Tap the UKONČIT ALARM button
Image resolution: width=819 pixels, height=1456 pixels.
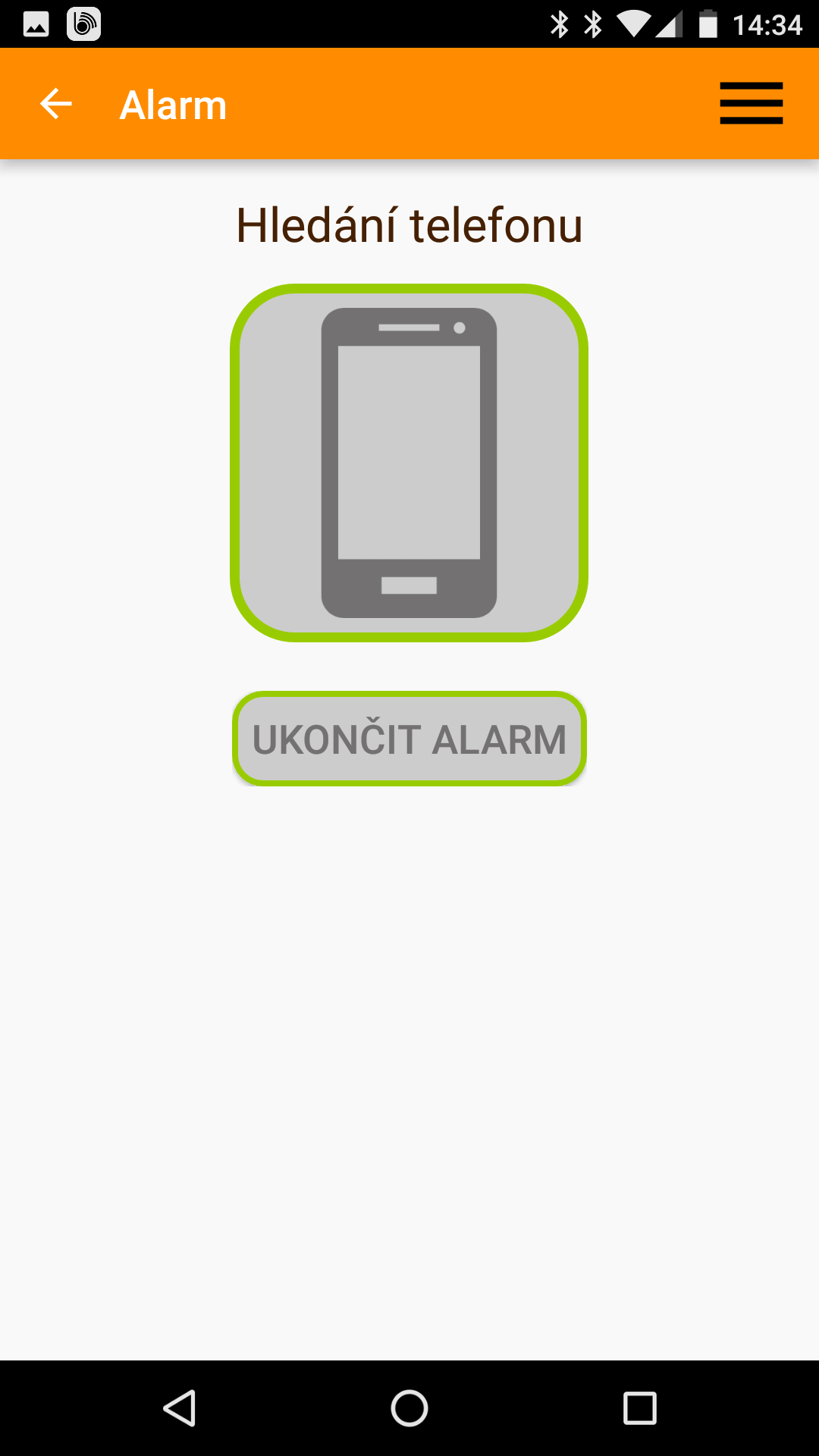coord(409,739)
